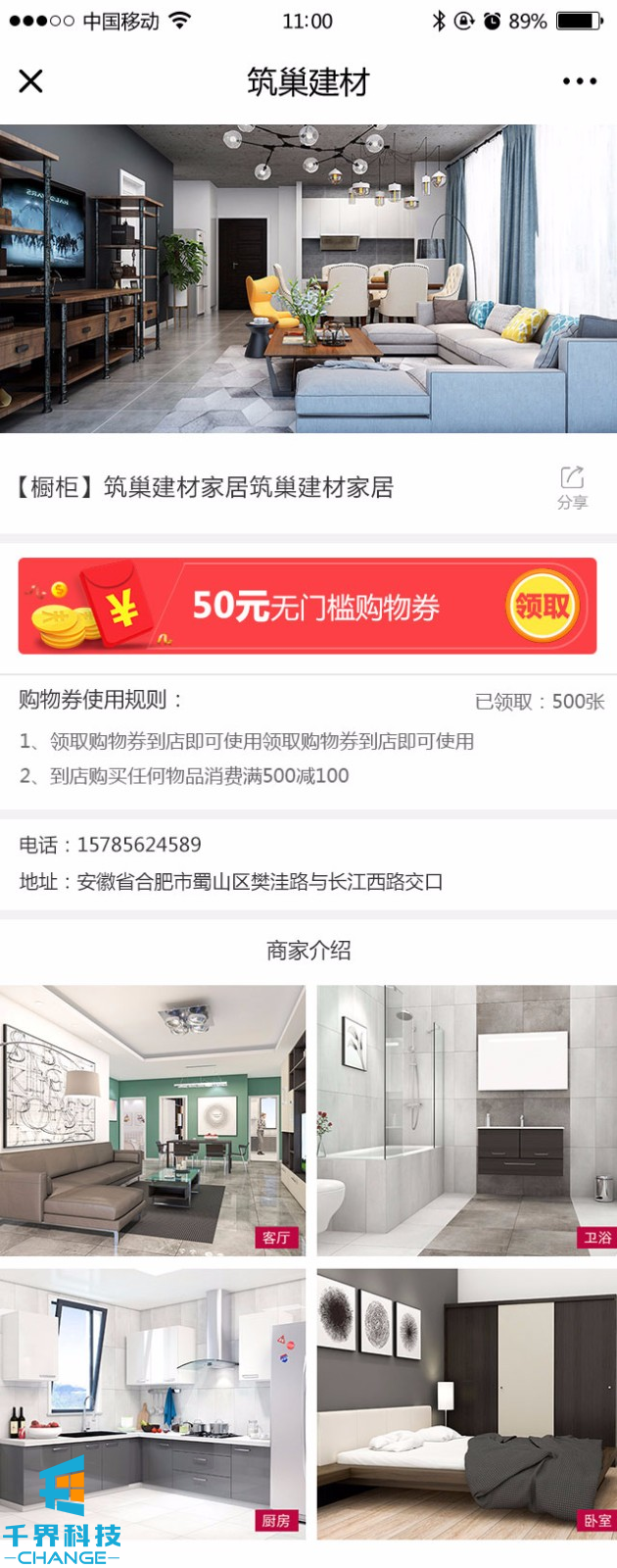The image size is (617, 1568).
Task: Claim the 50元 coupon with 领取
Action: 542,606
